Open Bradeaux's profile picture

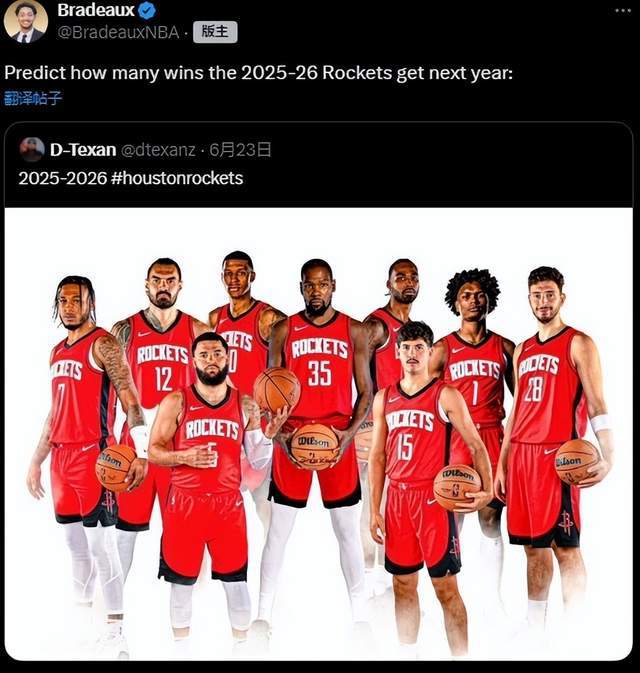(x=25, y=22)
